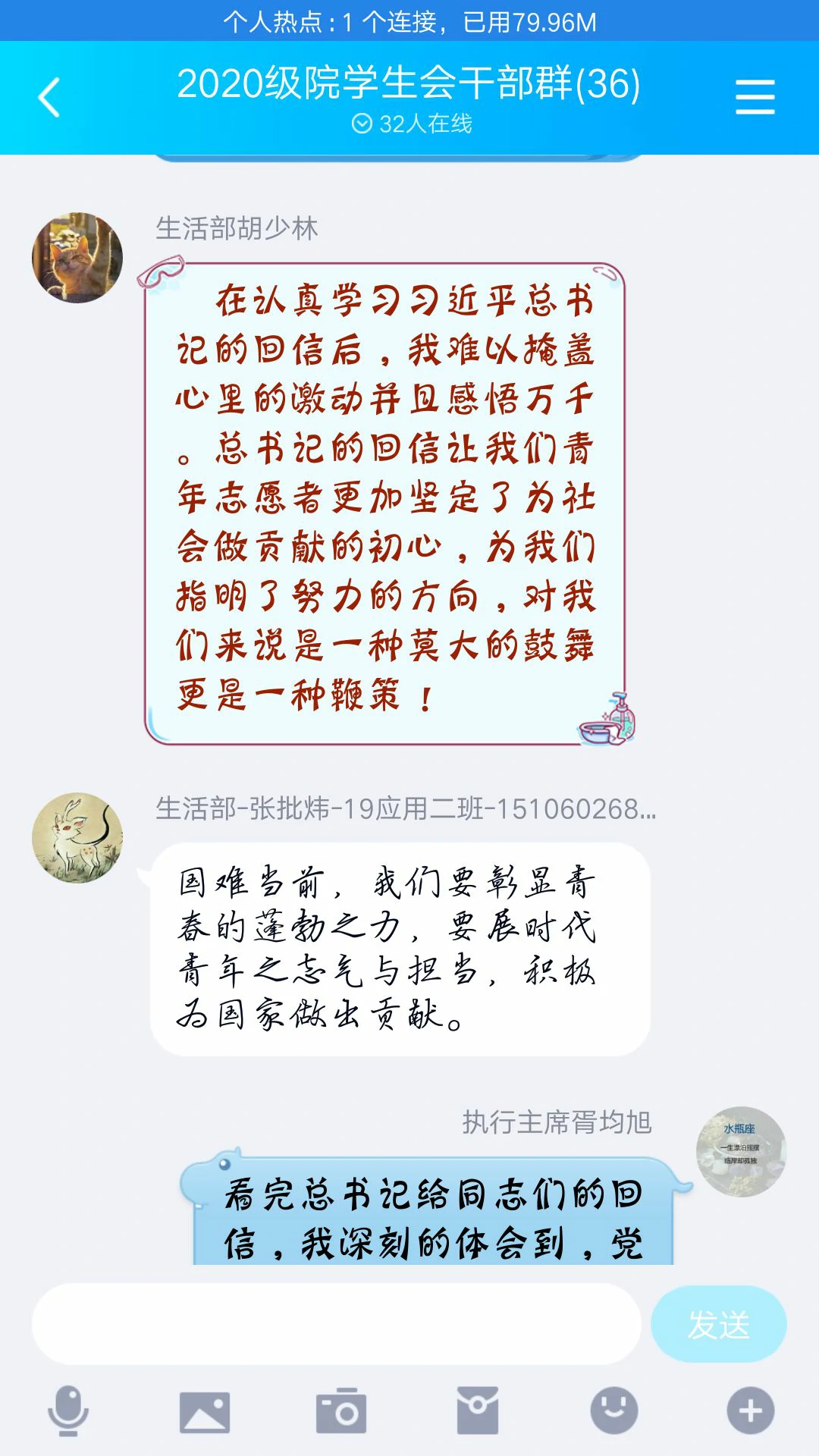This screenshot has height=1456, width=819.
Task: Open the camera to take a photo
Action: (x=341, y=1411)
